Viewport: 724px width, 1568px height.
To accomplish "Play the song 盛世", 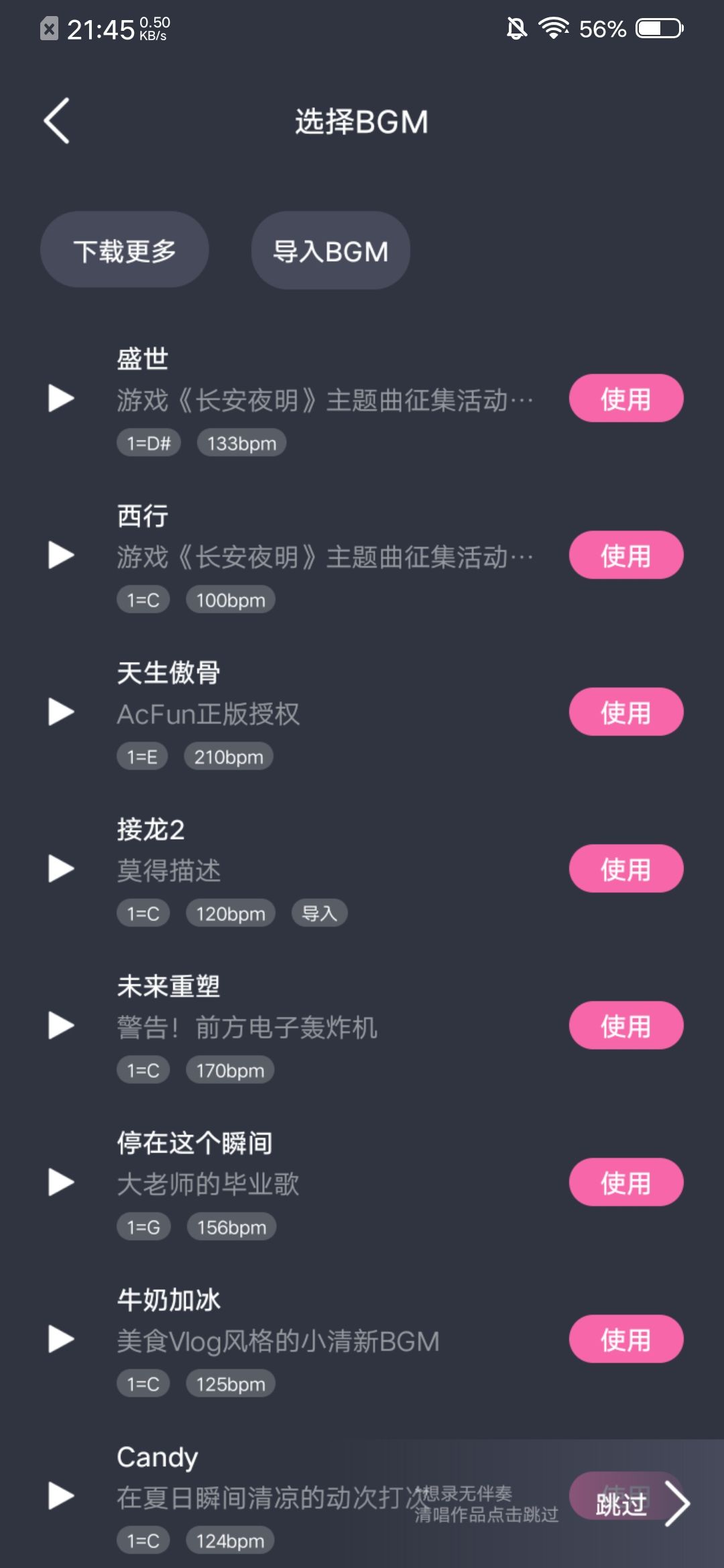I will click(x=62, y=398).
